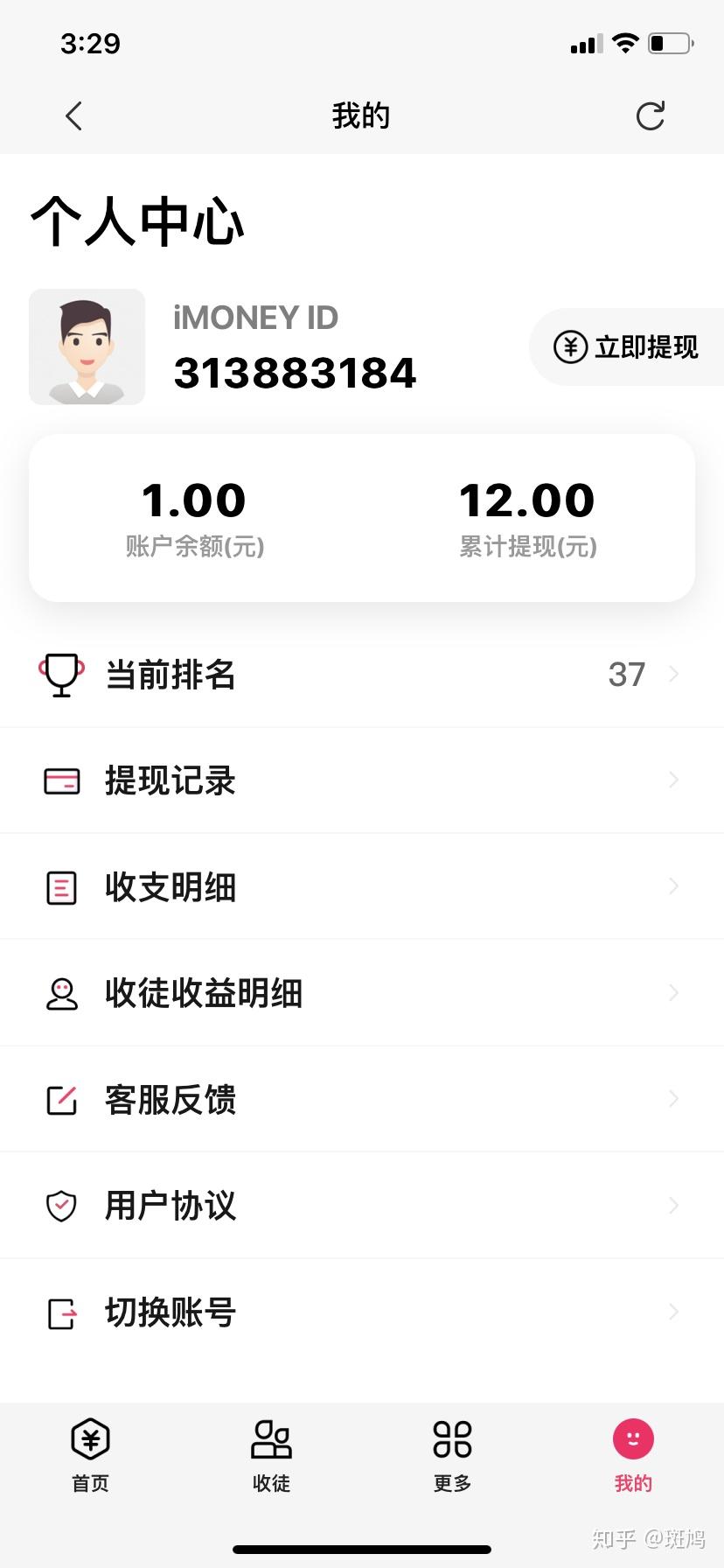This screenshot has width=724, height=1568.
Task: Open the 提现记录 chevron arrow
Action: click(x=673, y=780)
